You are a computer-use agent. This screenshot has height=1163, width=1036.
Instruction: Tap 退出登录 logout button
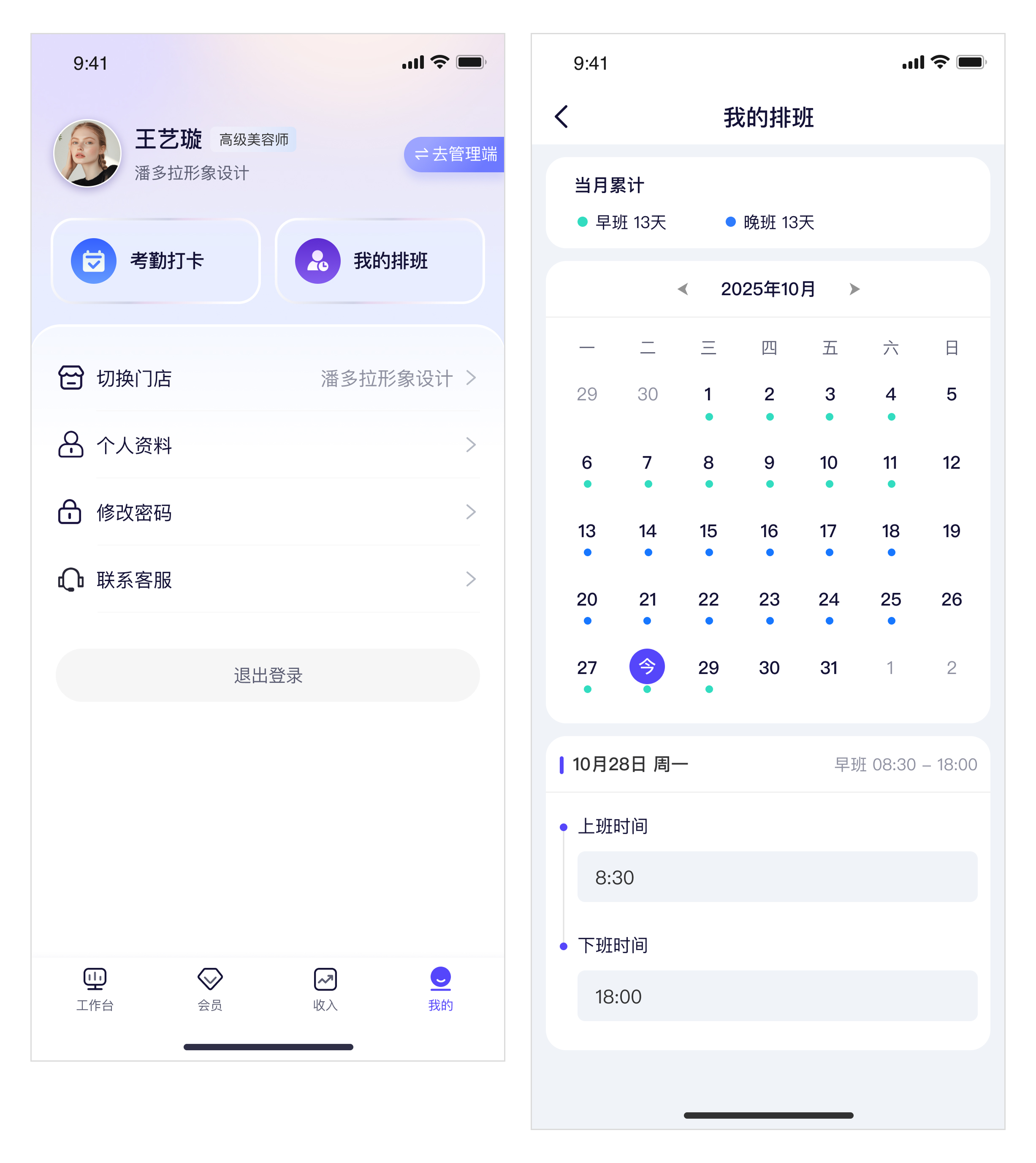[268, 675]
